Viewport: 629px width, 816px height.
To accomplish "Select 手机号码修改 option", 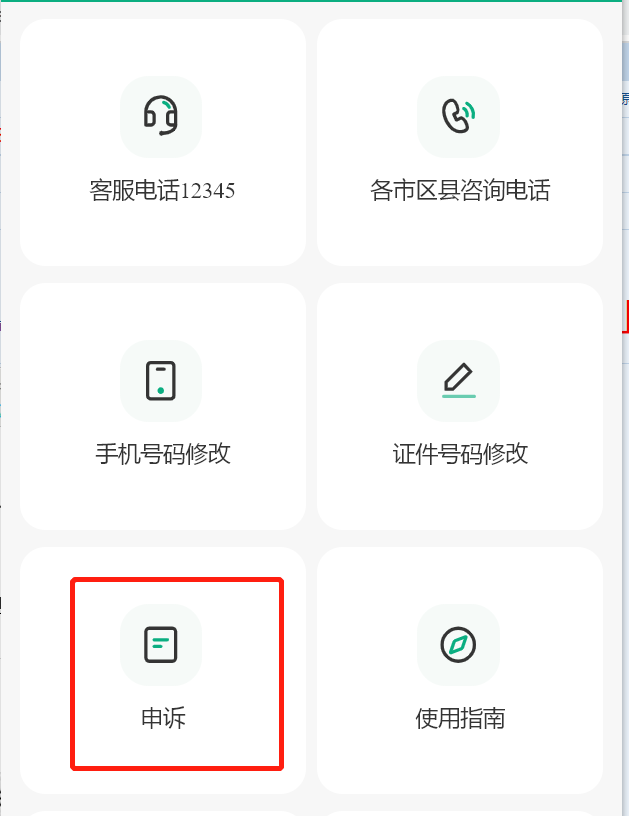I will 162,407.
